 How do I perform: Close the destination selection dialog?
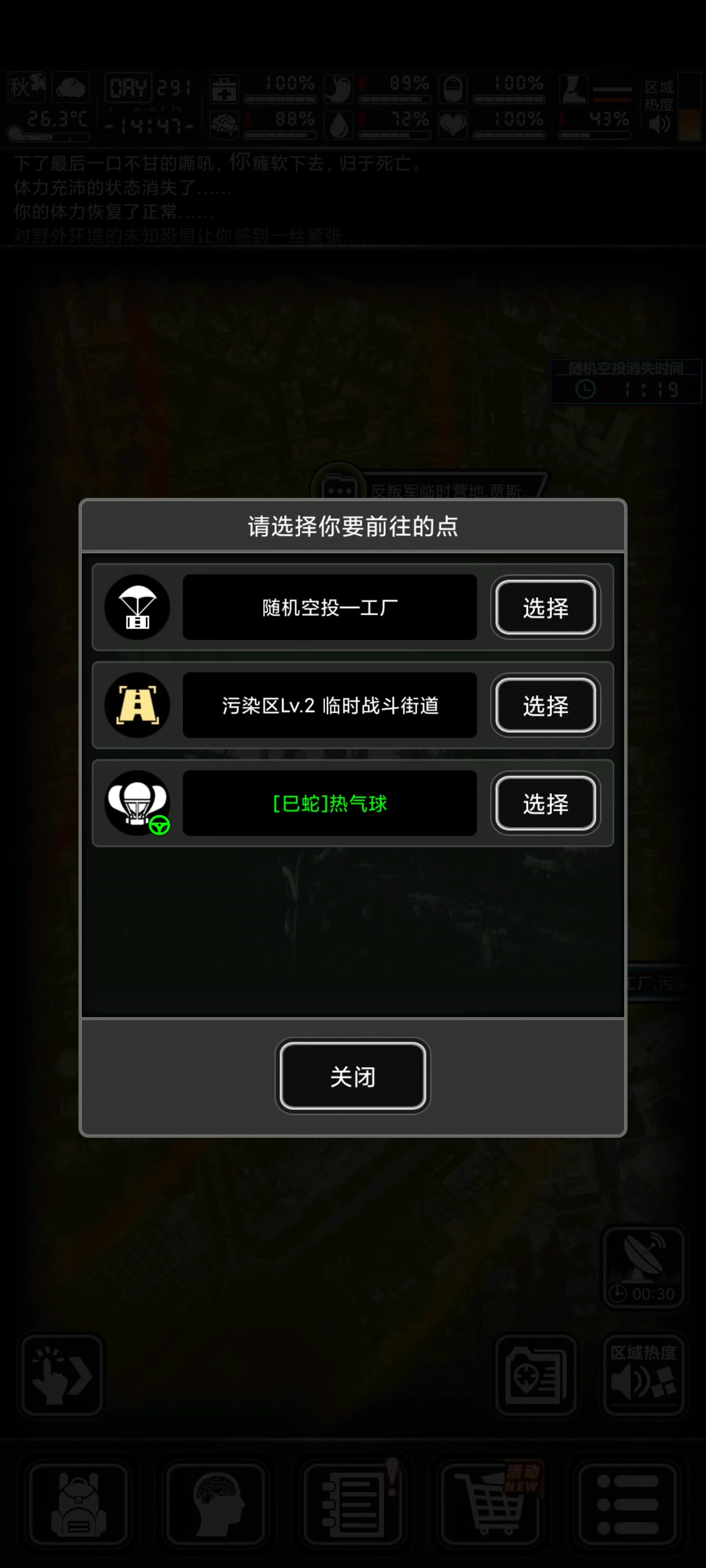click(353, 1076)
